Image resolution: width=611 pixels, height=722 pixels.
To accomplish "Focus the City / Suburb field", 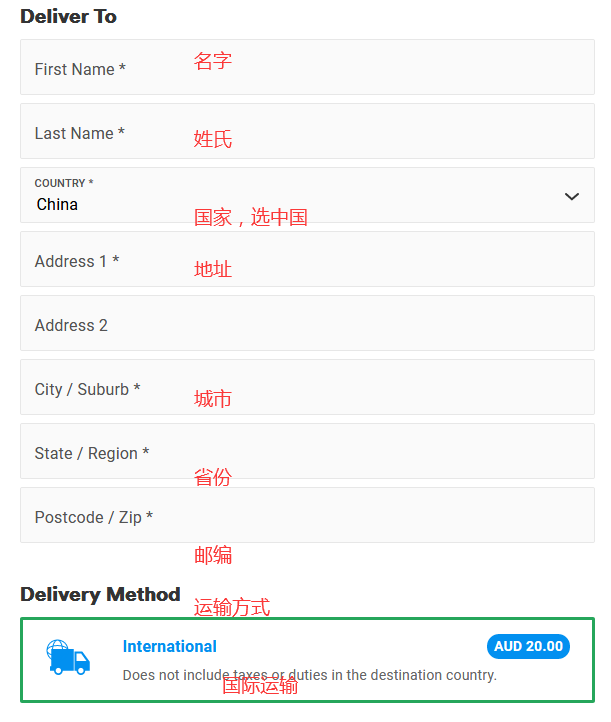I will tap(307, 388).
